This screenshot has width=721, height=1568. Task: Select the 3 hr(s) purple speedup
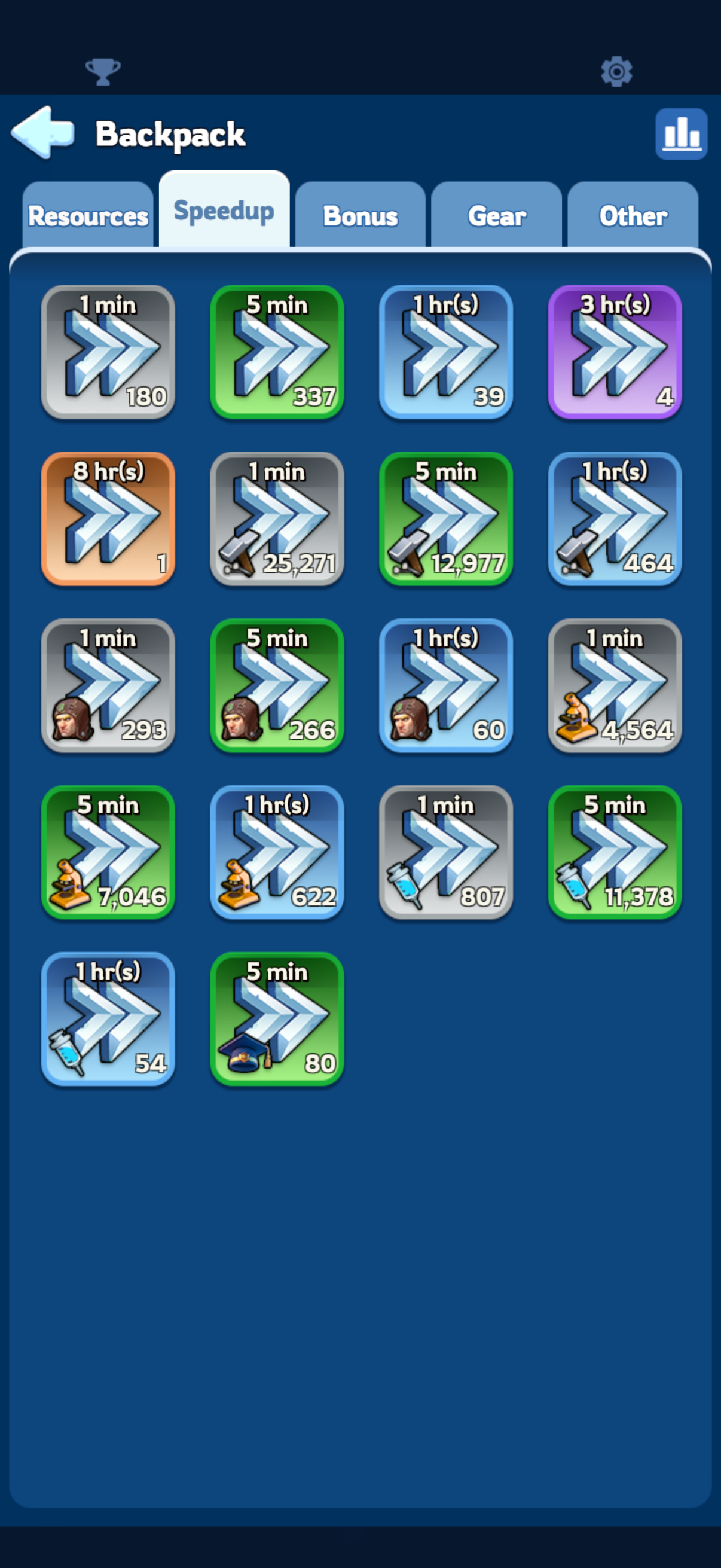click(615, 352)
